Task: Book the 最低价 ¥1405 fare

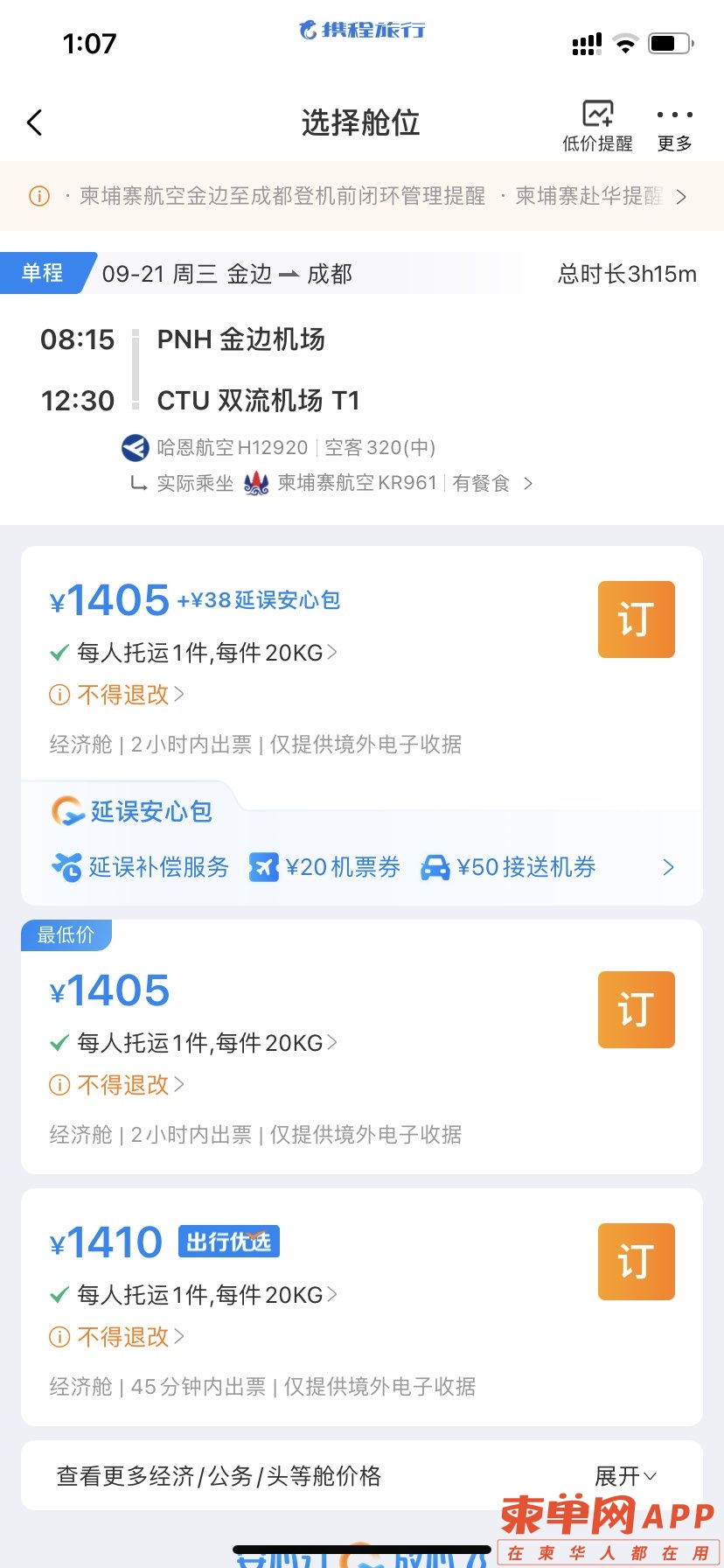Action: pos(636,1010)
